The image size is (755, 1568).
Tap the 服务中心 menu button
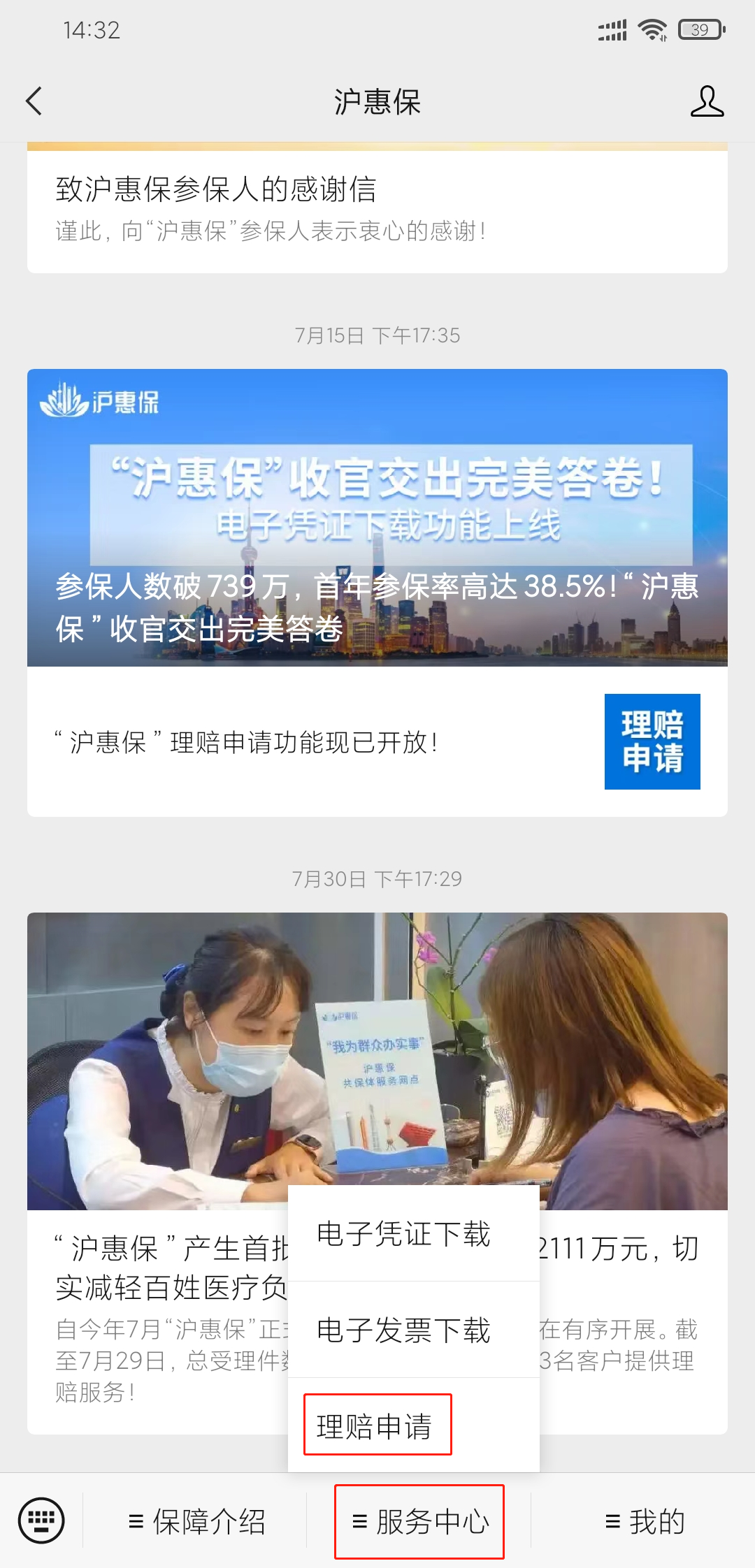click(419, 1522)
